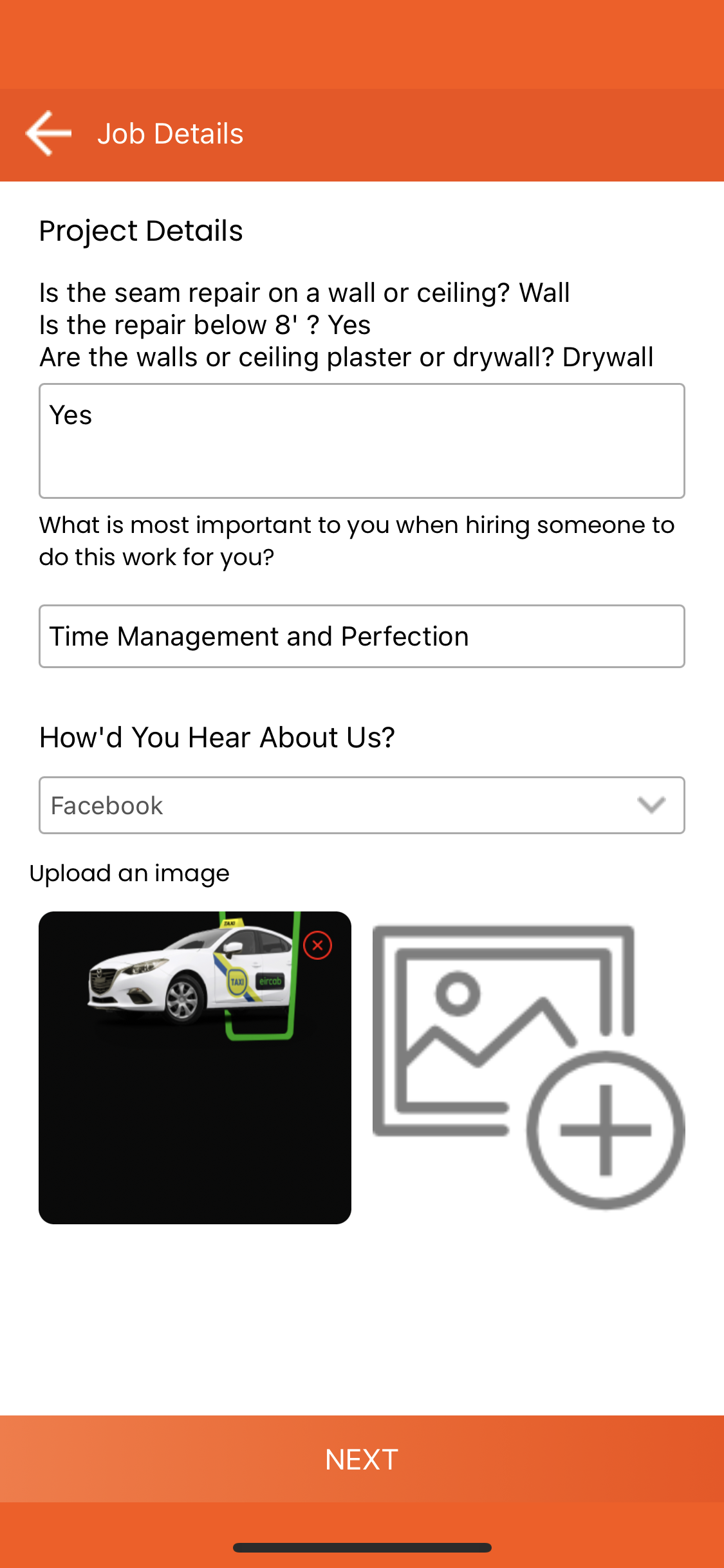Edit the project details text box
The image size is (724, 1568).
[362, 441]
